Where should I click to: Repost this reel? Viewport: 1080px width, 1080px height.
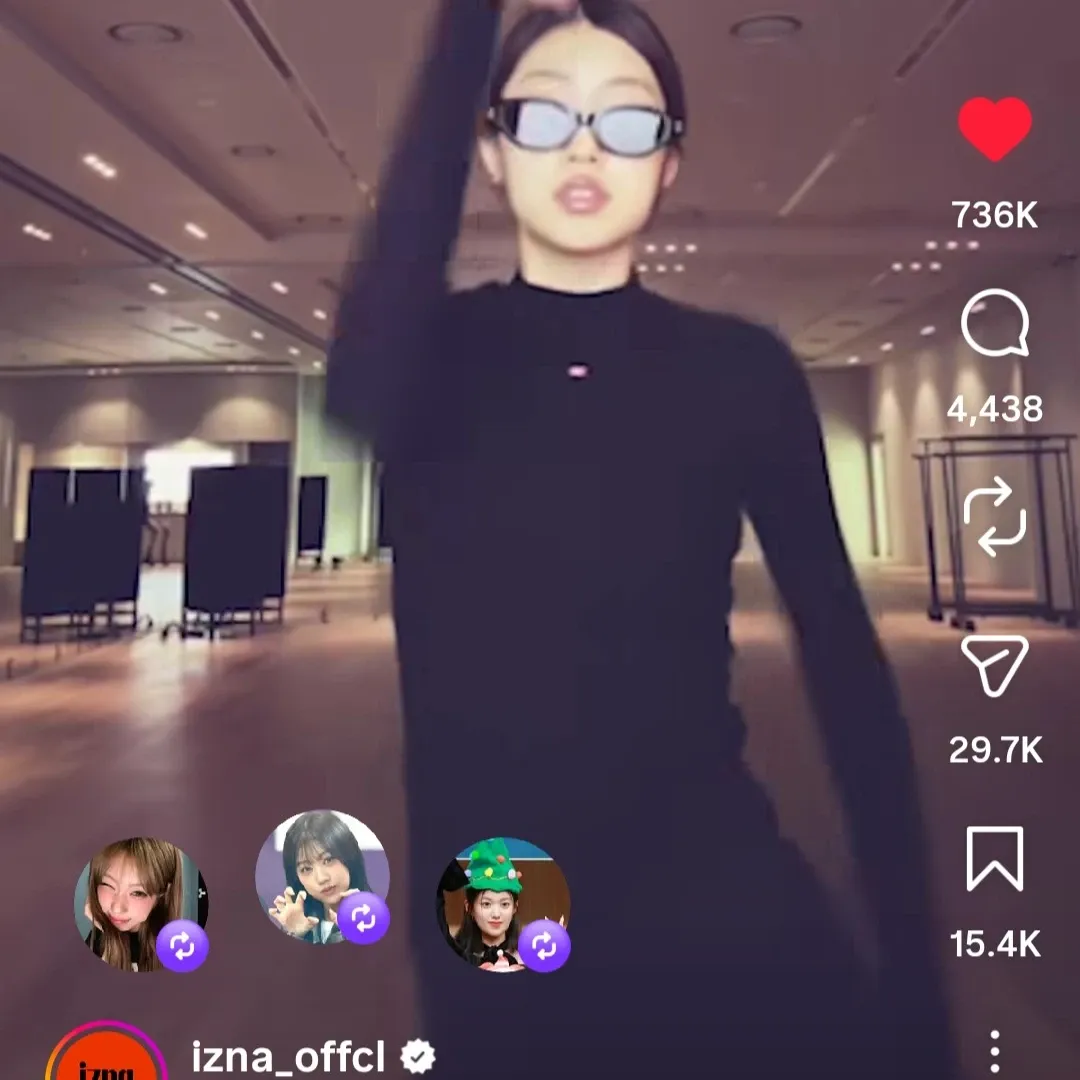[x=994, y=517]
